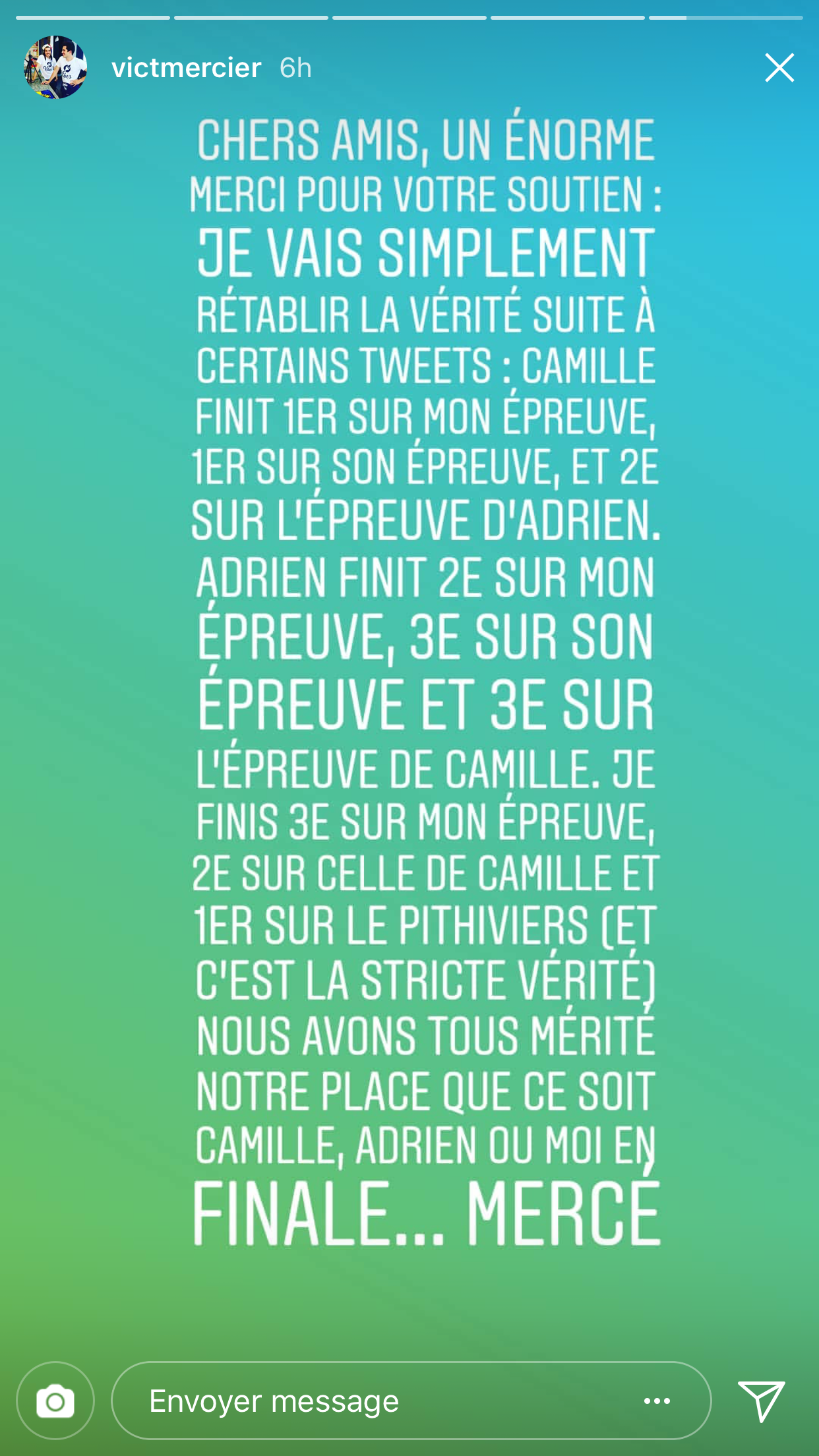Share story with the paper plane icon
Viewport: 819px width, 1456px height.
(x=762, y=1401)
